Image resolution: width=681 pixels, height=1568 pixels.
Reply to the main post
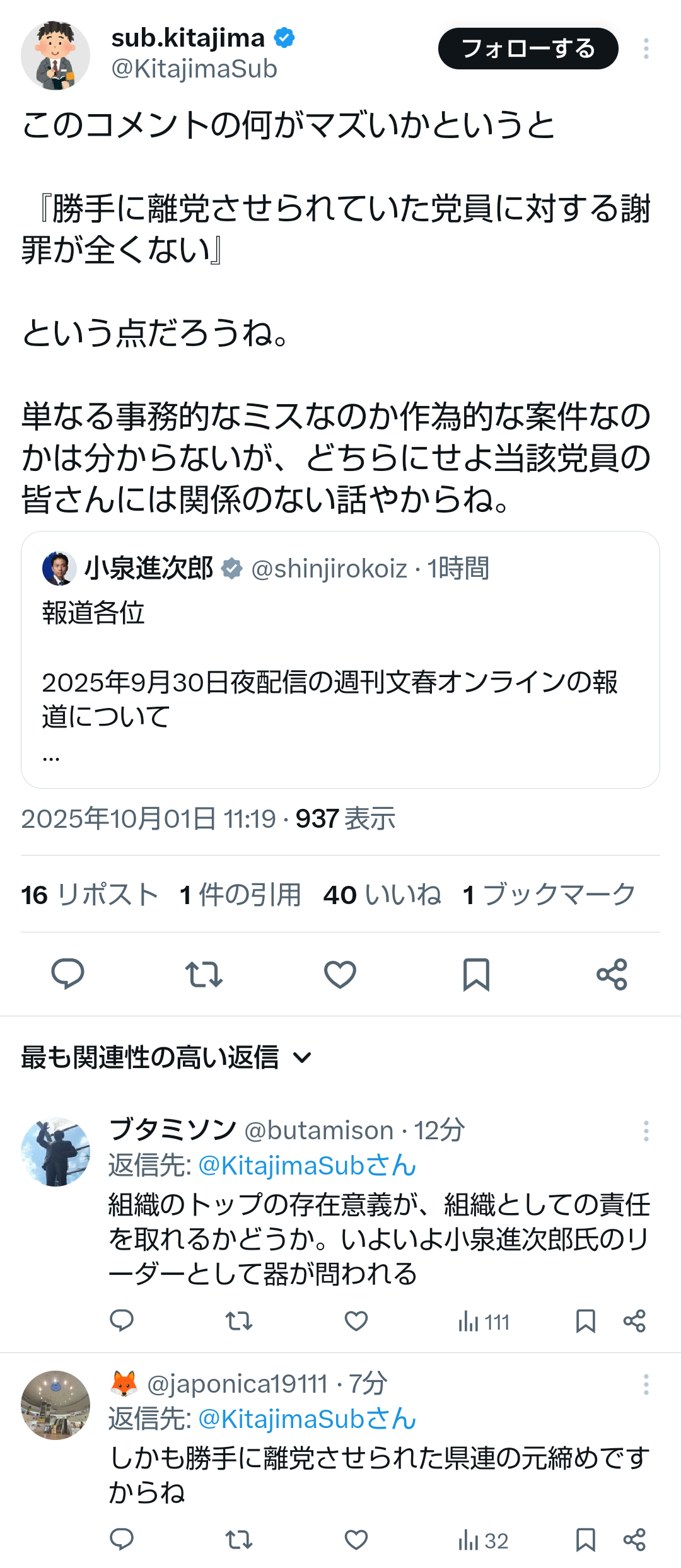[67, 974]
